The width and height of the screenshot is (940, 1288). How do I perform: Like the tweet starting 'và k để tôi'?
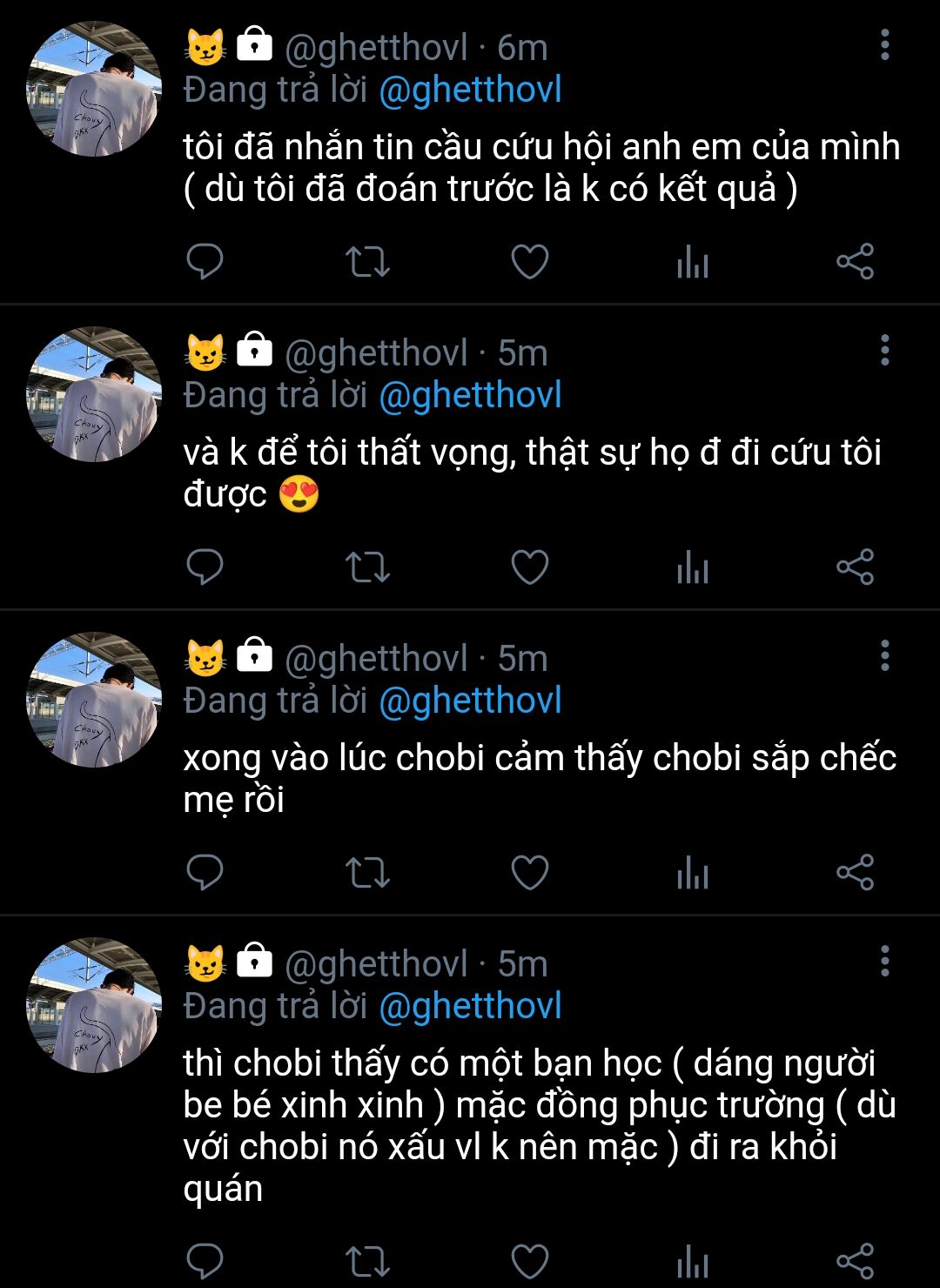529,567
